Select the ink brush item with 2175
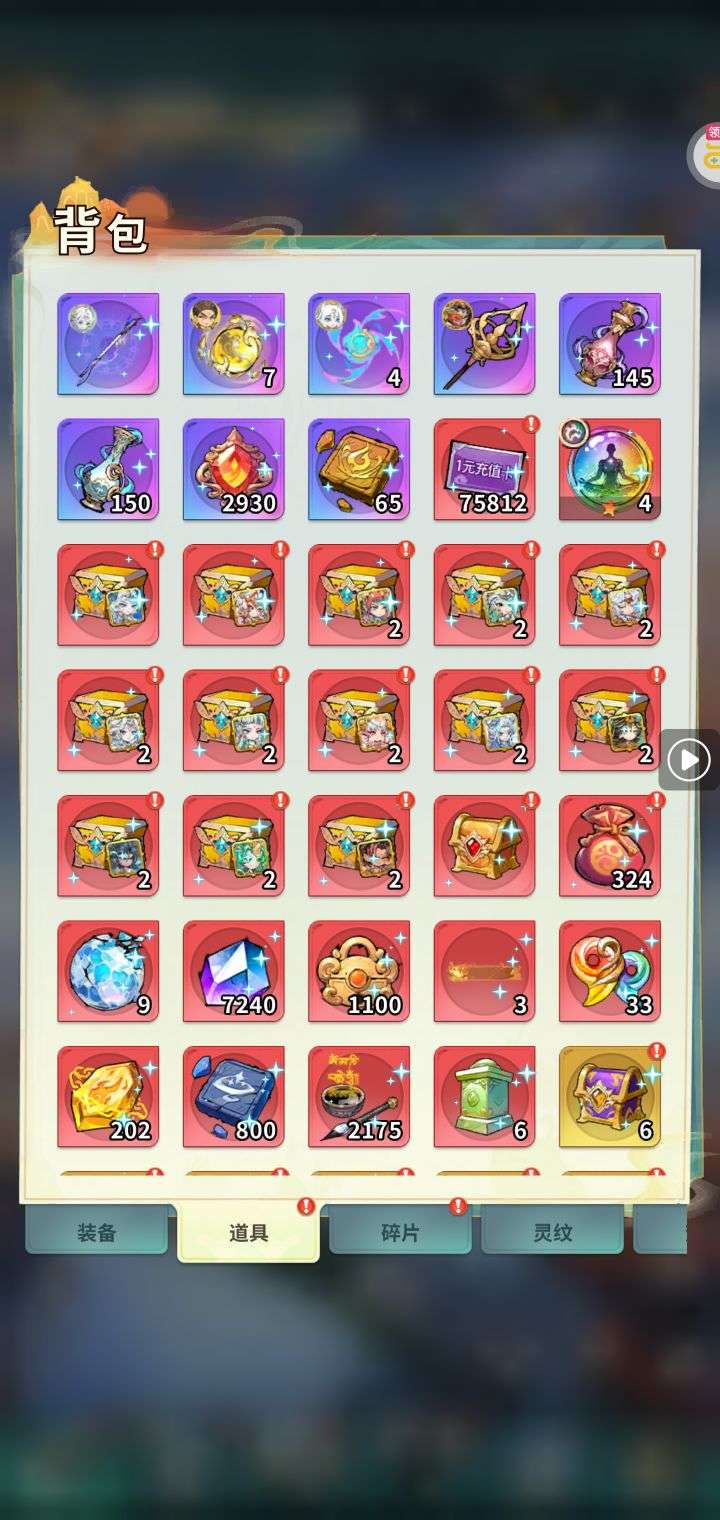720x1520 pixels. [359, 1096]
